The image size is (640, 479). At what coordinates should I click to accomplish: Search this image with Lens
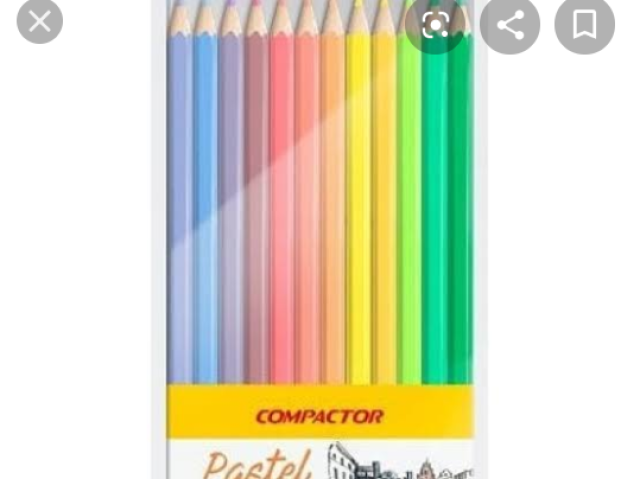click(436, 24)
